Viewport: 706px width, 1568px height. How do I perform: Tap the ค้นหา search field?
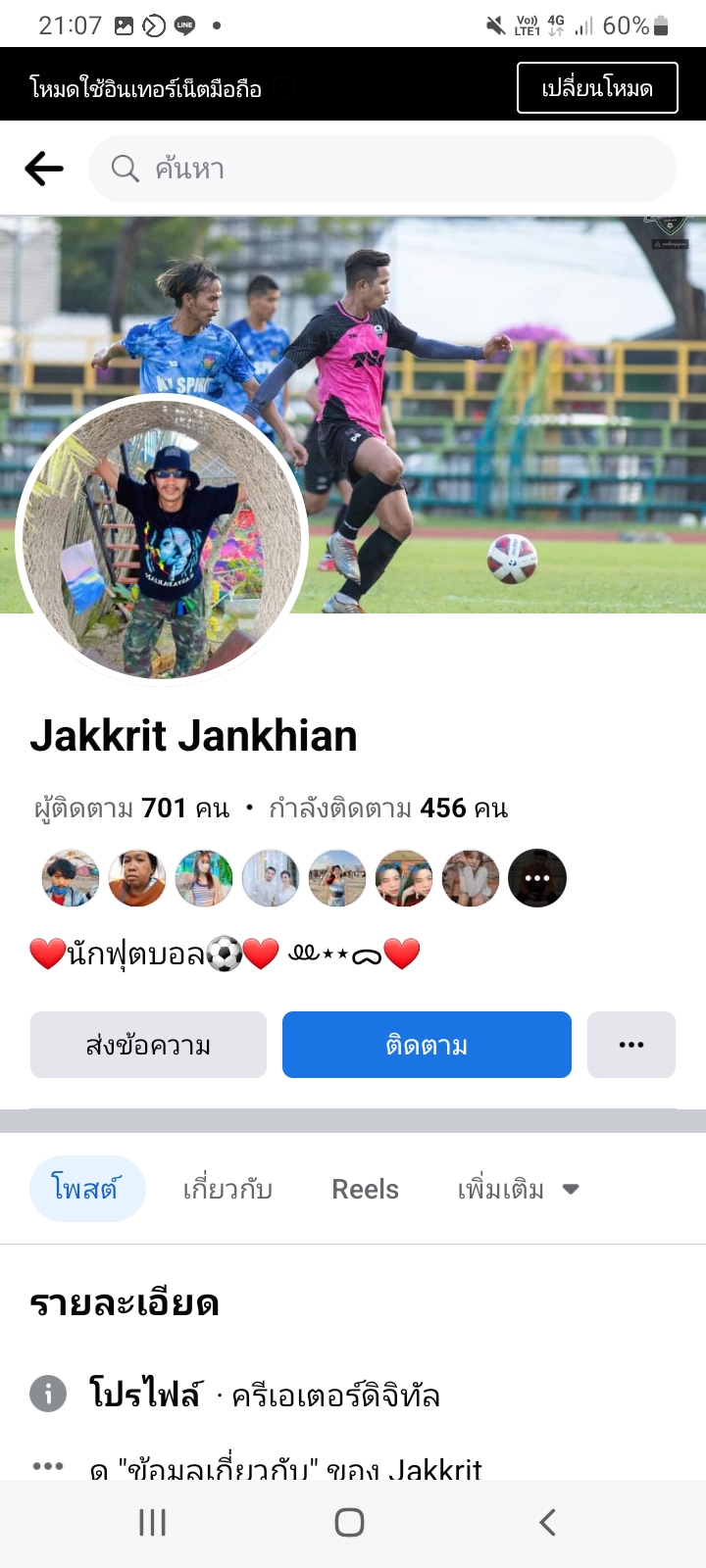click(x=382, y=169)
